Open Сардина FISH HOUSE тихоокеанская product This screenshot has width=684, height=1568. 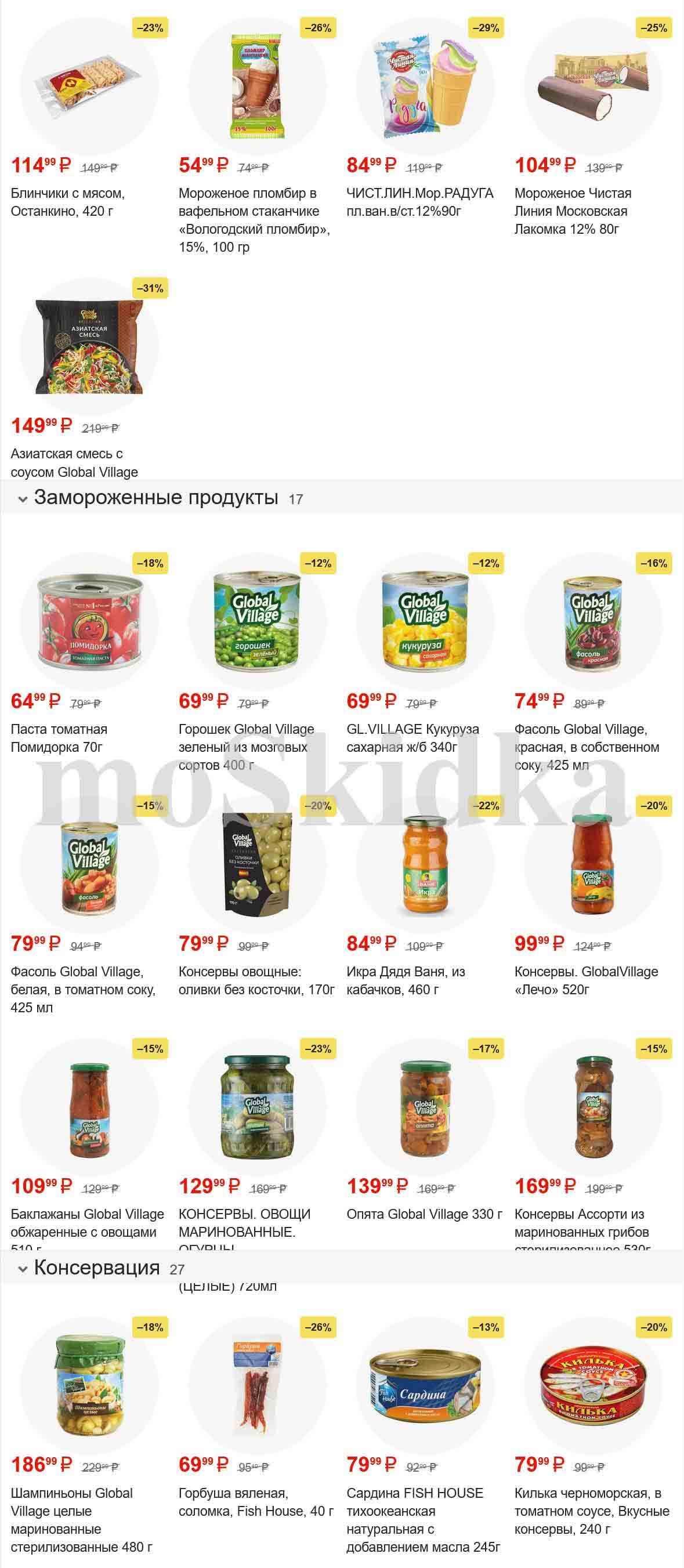pos(425,1385)
